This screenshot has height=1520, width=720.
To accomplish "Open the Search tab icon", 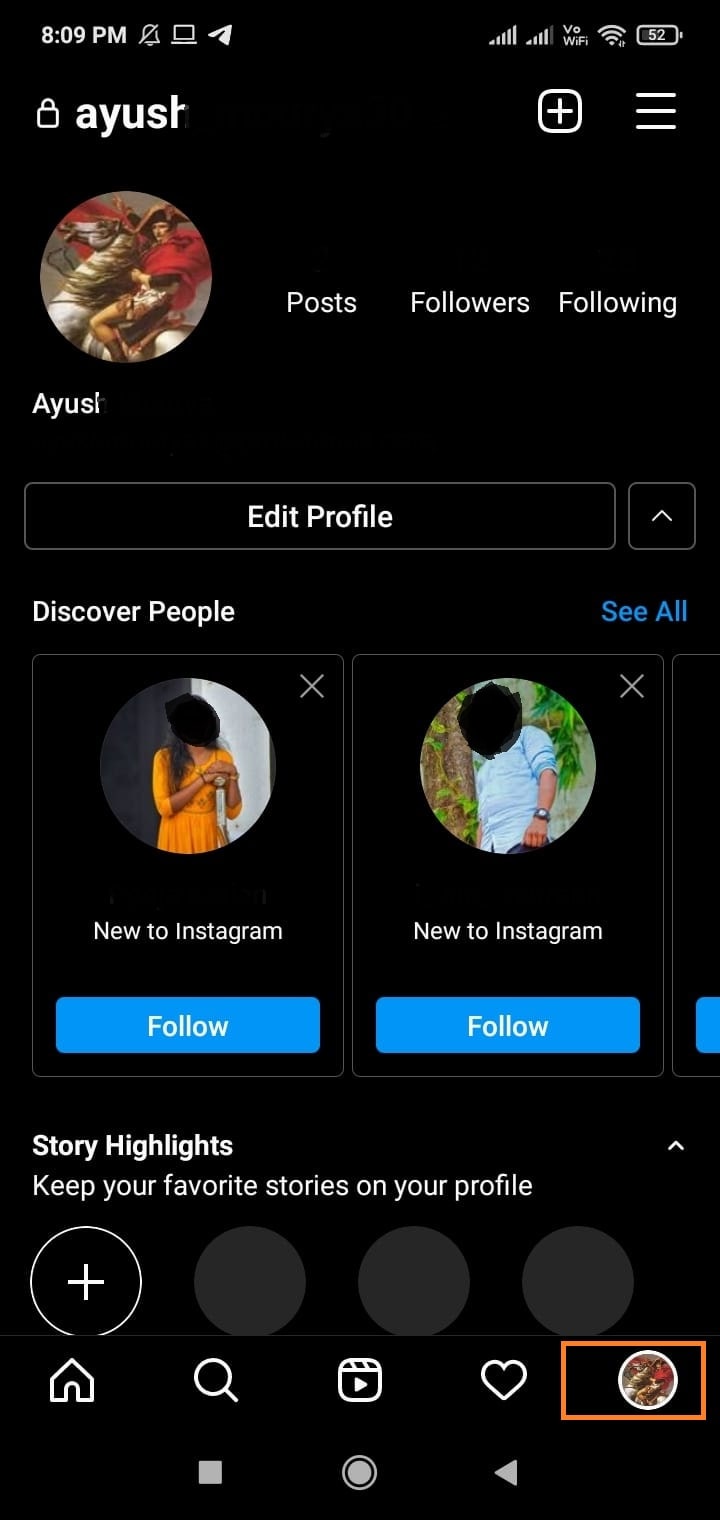I will (x=215, y=1380).
